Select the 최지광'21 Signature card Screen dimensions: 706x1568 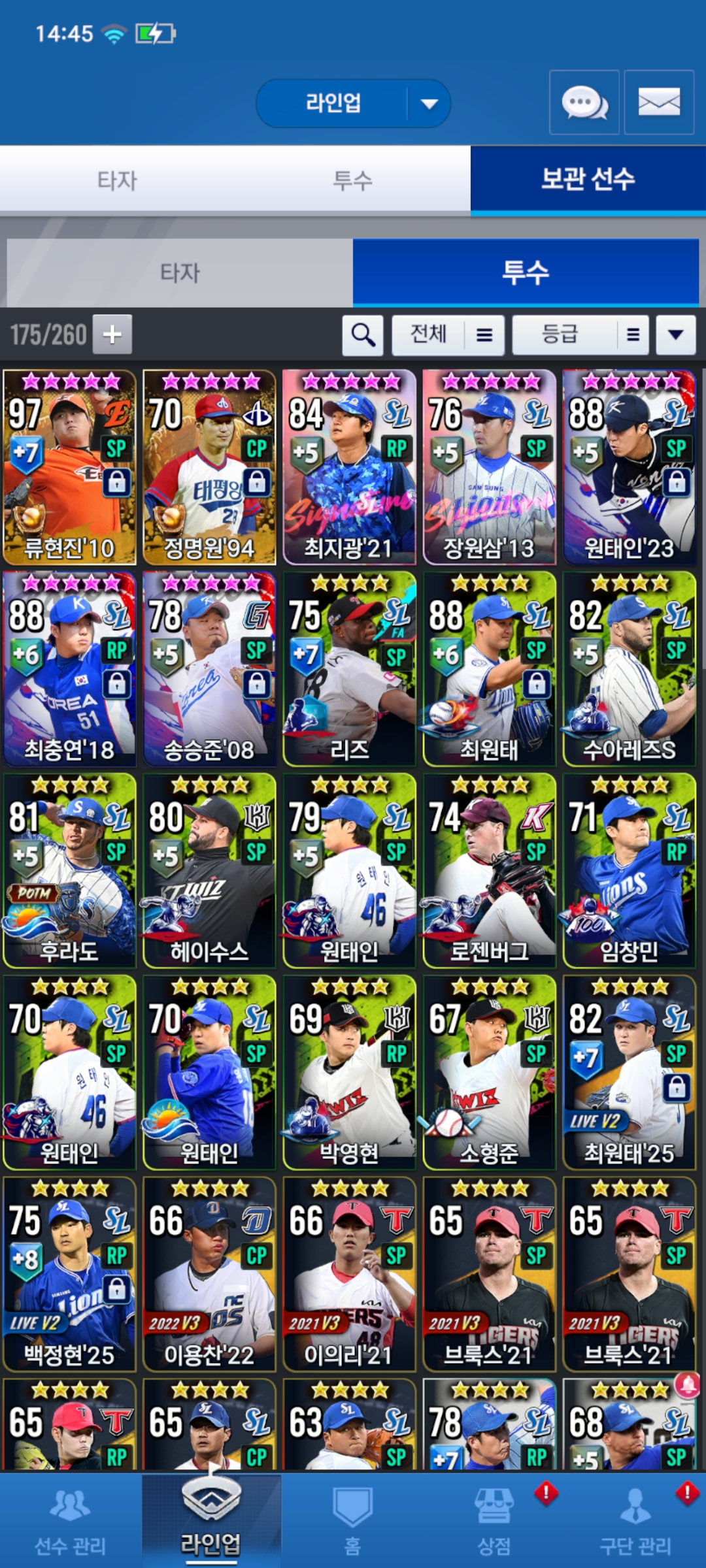(x=349, y=467)
